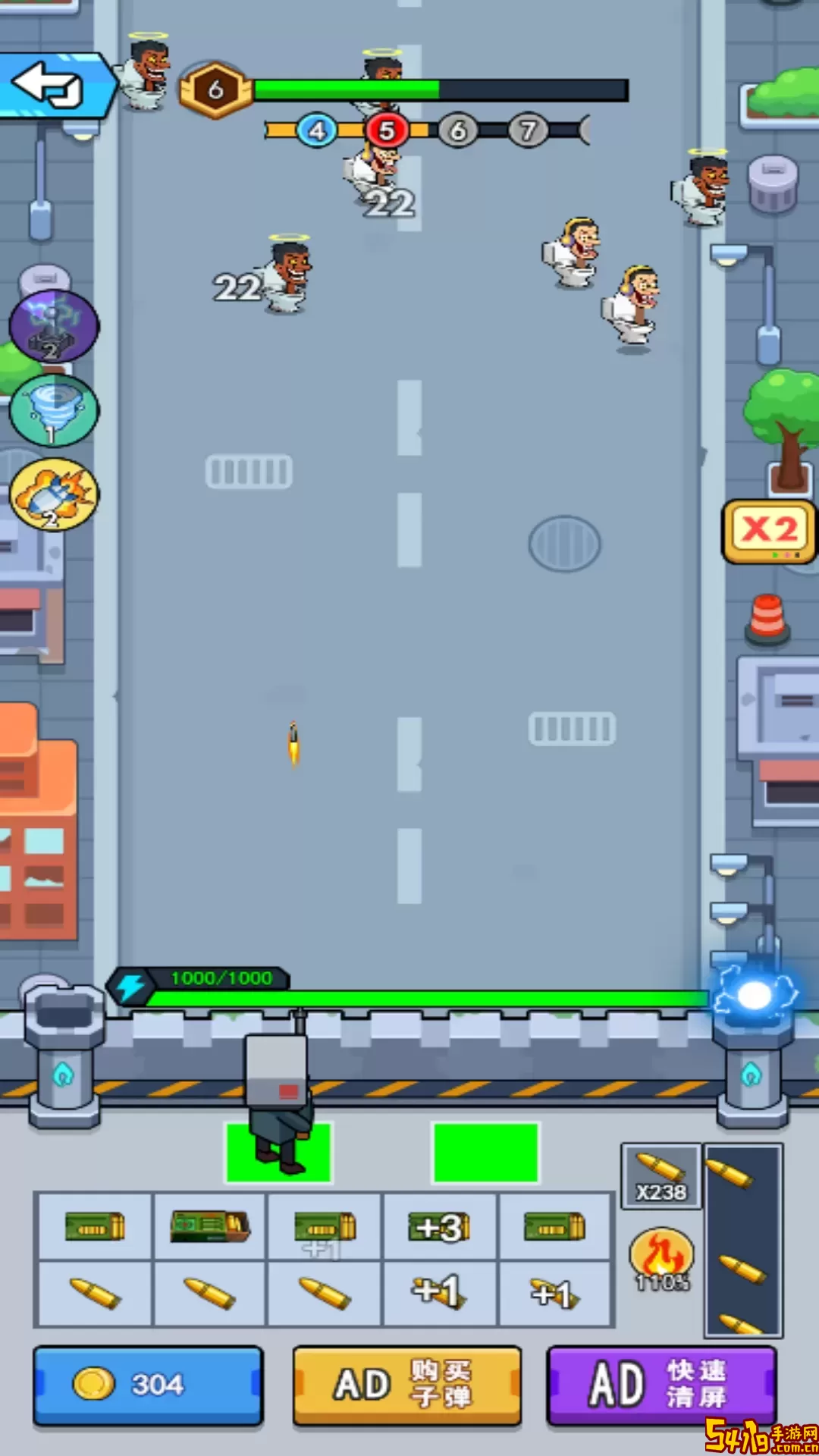Screen dimensions: 819x1456
Task: Select the opened ammo box slot
Action: click(x=209, y=1226)
